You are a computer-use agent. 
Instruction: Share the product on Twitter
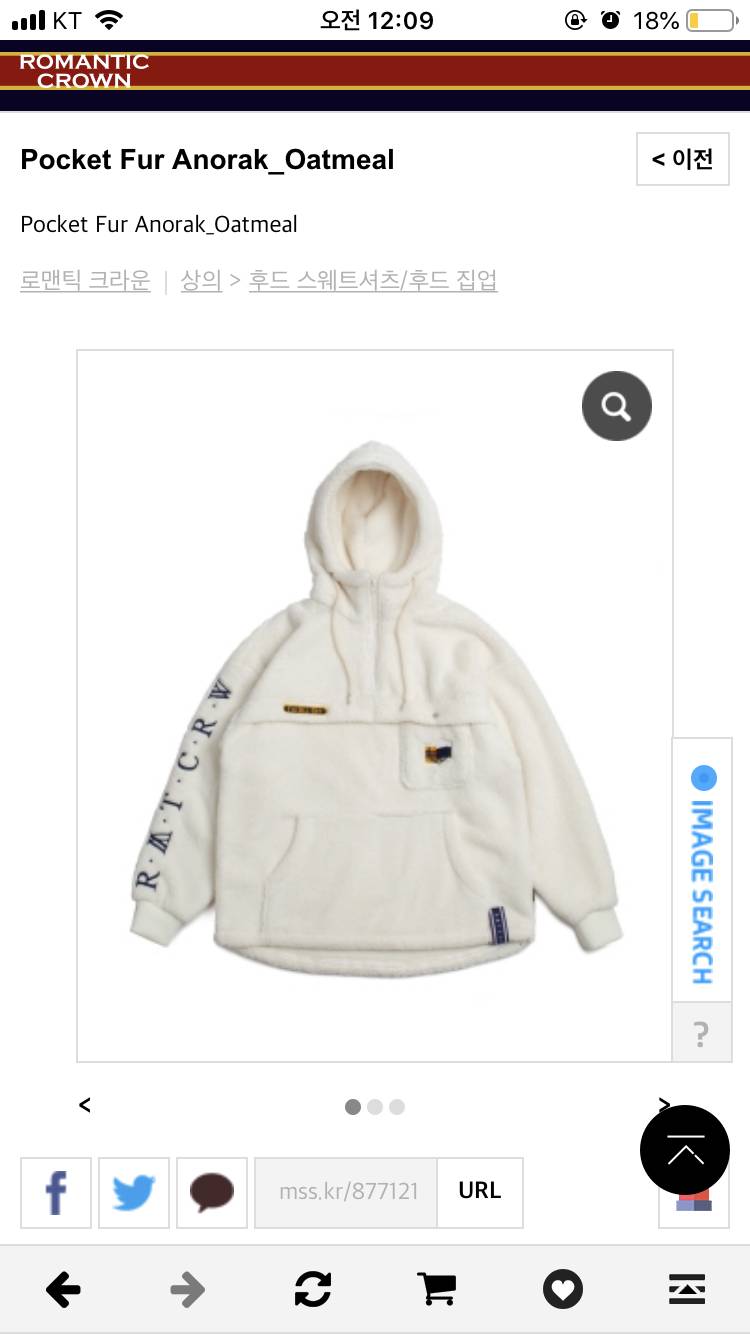(134, 1192)
